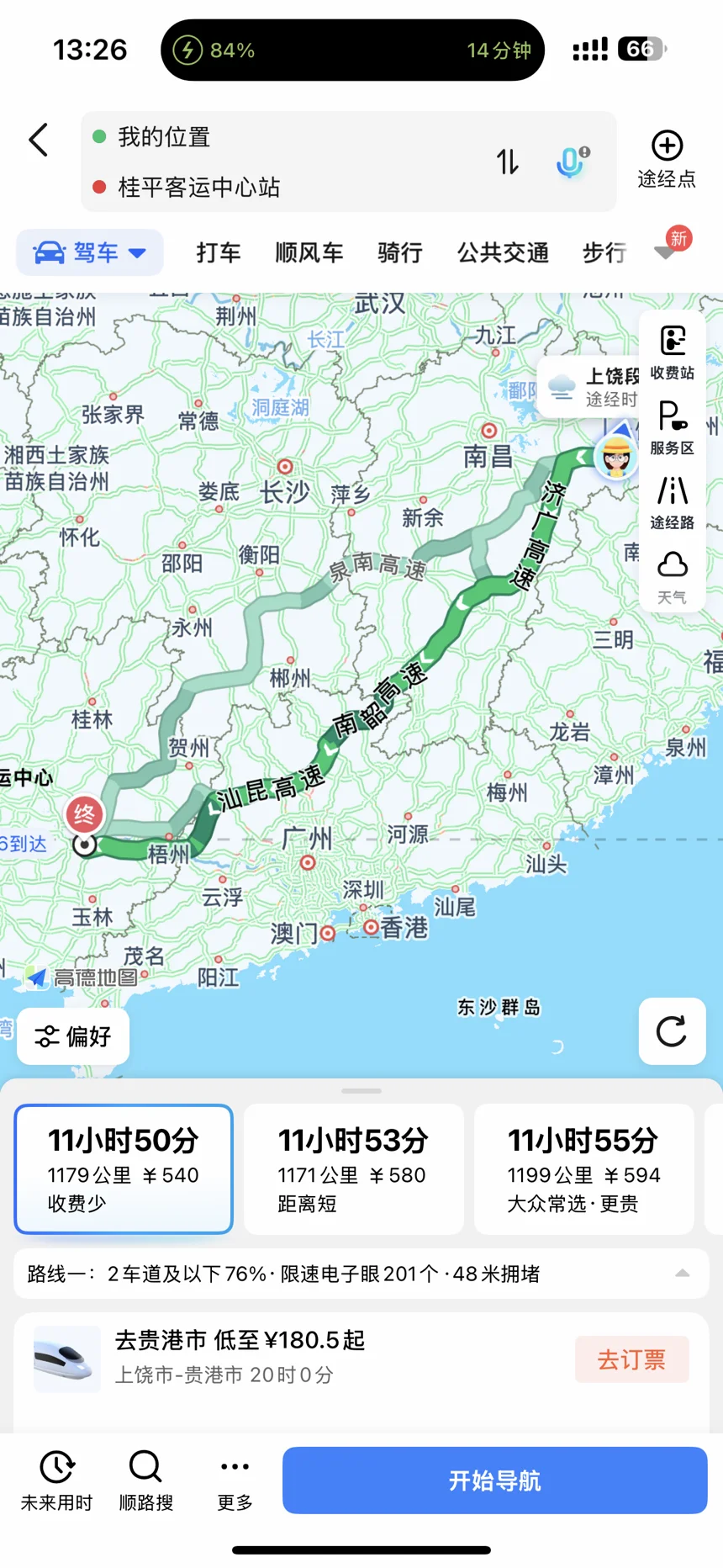Select the 11小时53分 shortest distance route
The image size is (723, 1568).
353,1168
